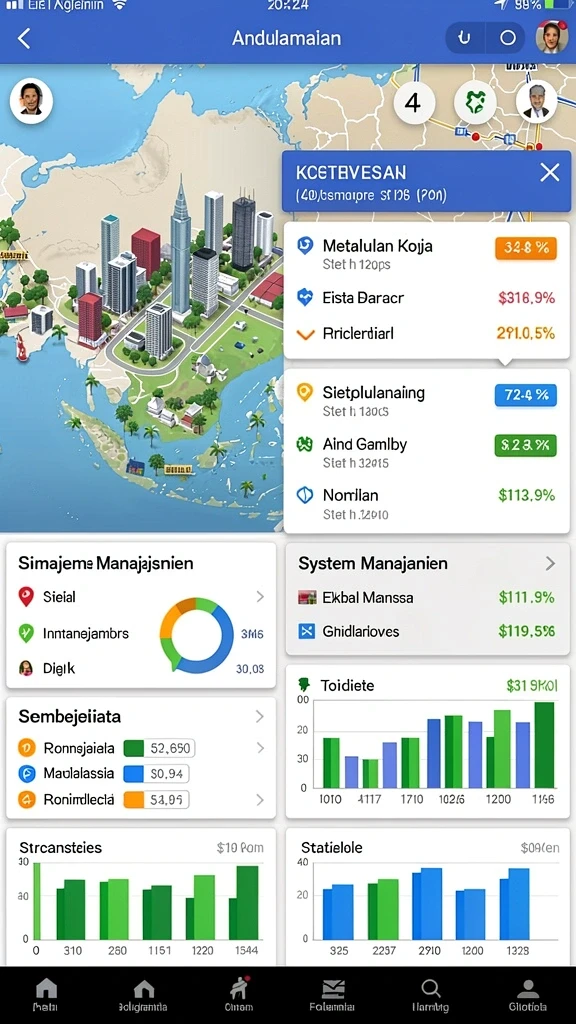Open the Nomlan row
The height and width of the screenshot is (1024, 576).
pyautogui.click(x=427, y=504)
